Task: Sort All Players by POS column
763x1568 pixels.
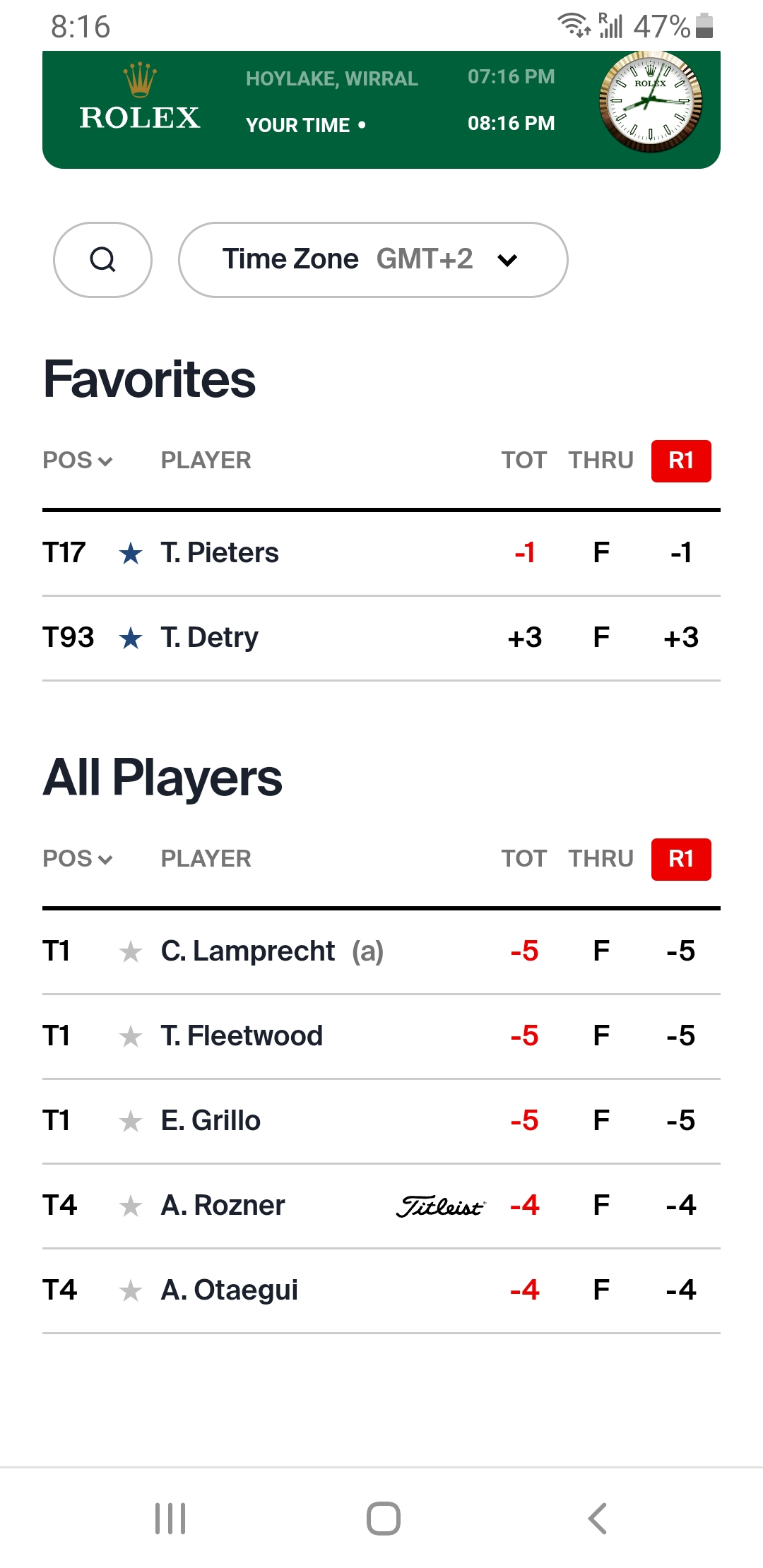Action: [77, 859]
